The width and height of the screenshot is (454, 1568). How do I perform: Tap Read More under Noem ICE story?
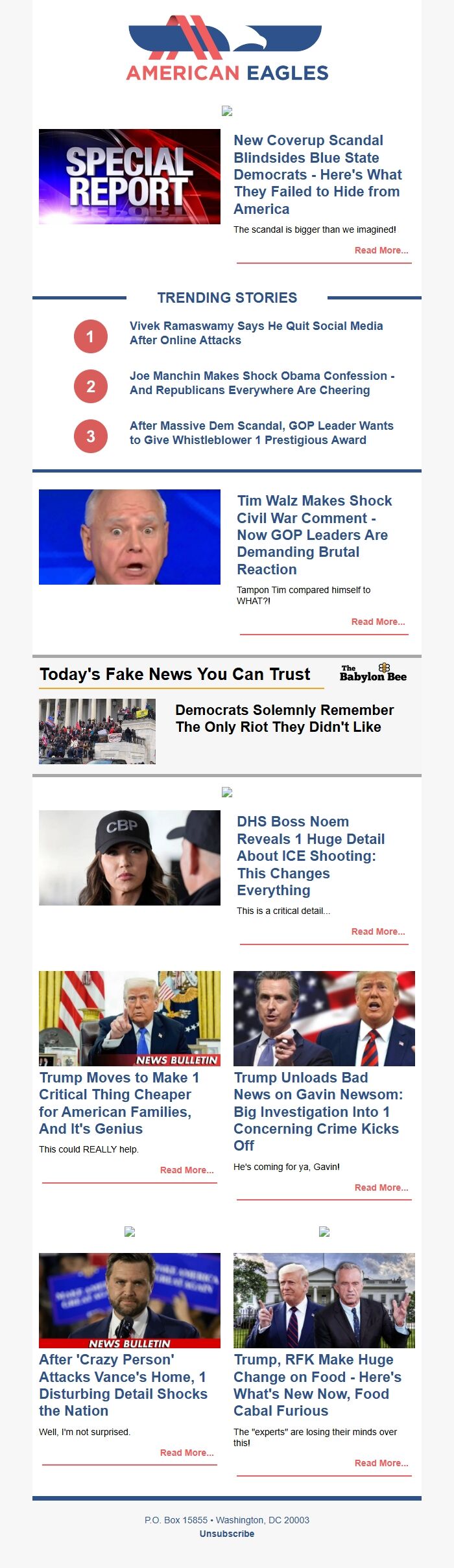point(377,931)
